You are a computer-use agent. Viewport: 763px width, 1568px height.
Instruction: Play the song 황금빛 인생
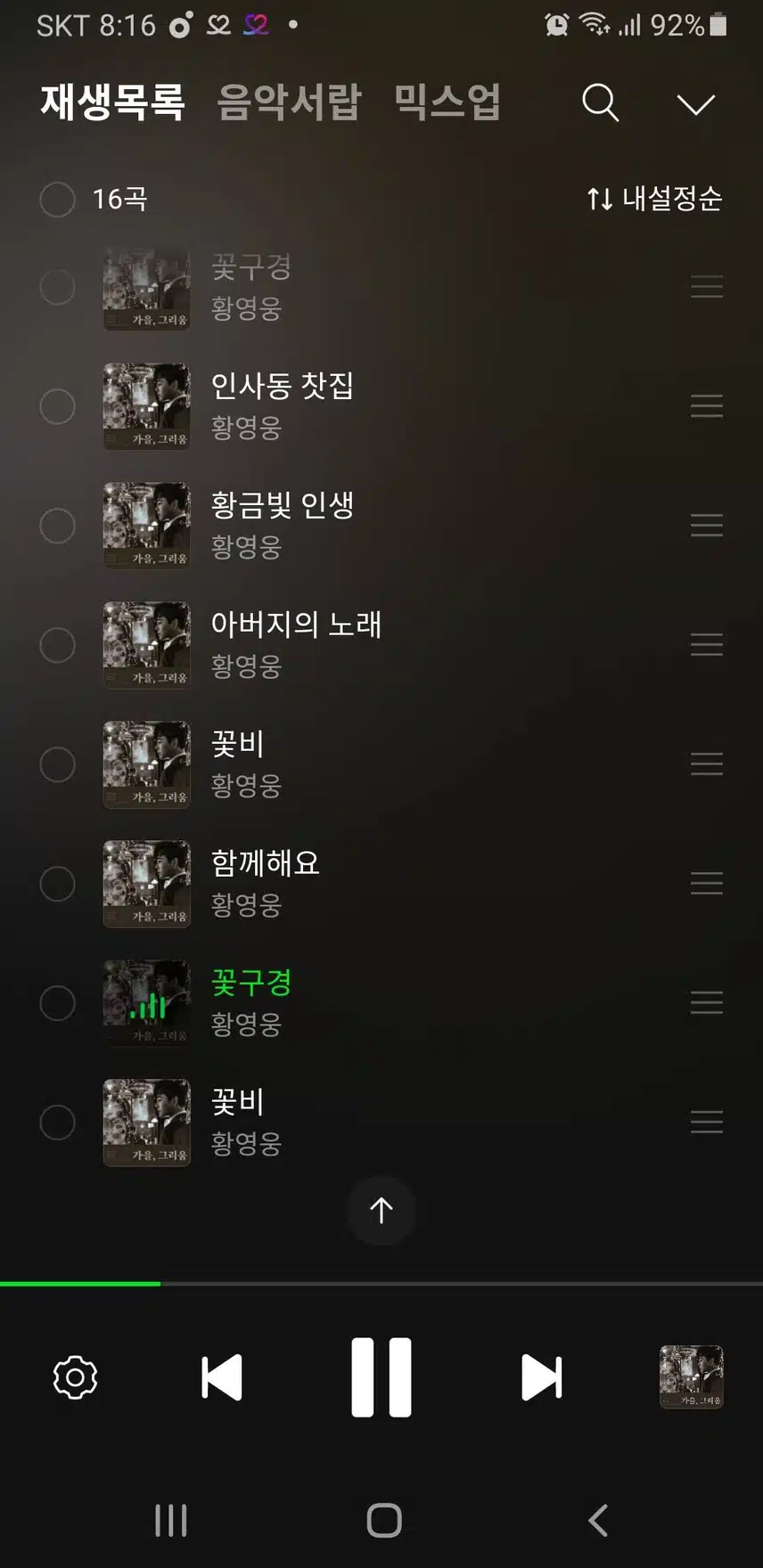pos(282,506)
